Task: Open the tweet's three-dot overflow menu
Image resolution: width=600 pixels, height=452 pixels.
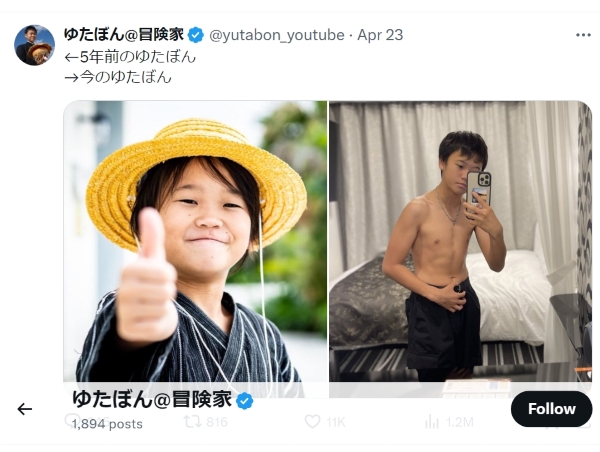Action: tap(583, 35)
